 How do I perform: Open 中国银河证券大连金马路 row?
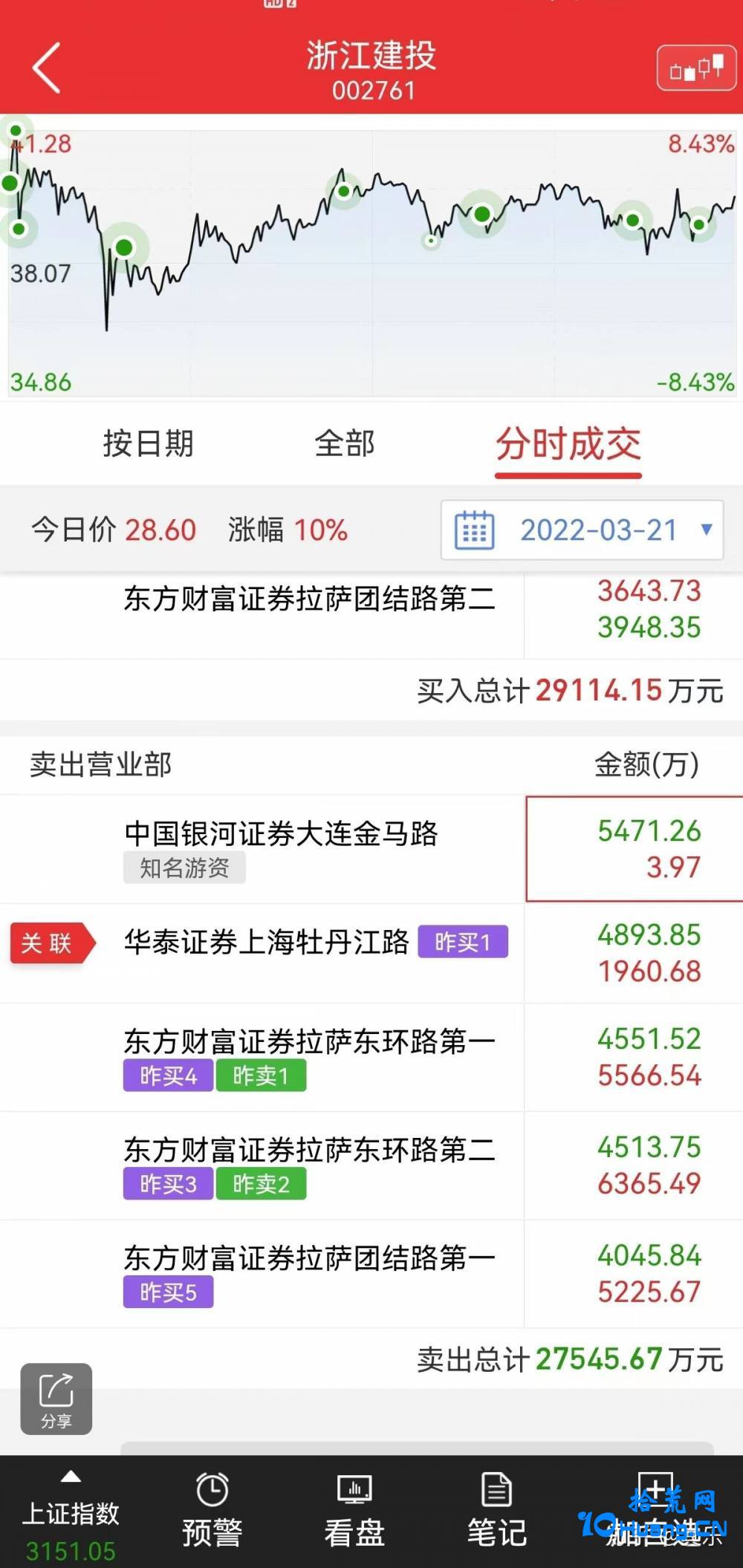(371, 849)
